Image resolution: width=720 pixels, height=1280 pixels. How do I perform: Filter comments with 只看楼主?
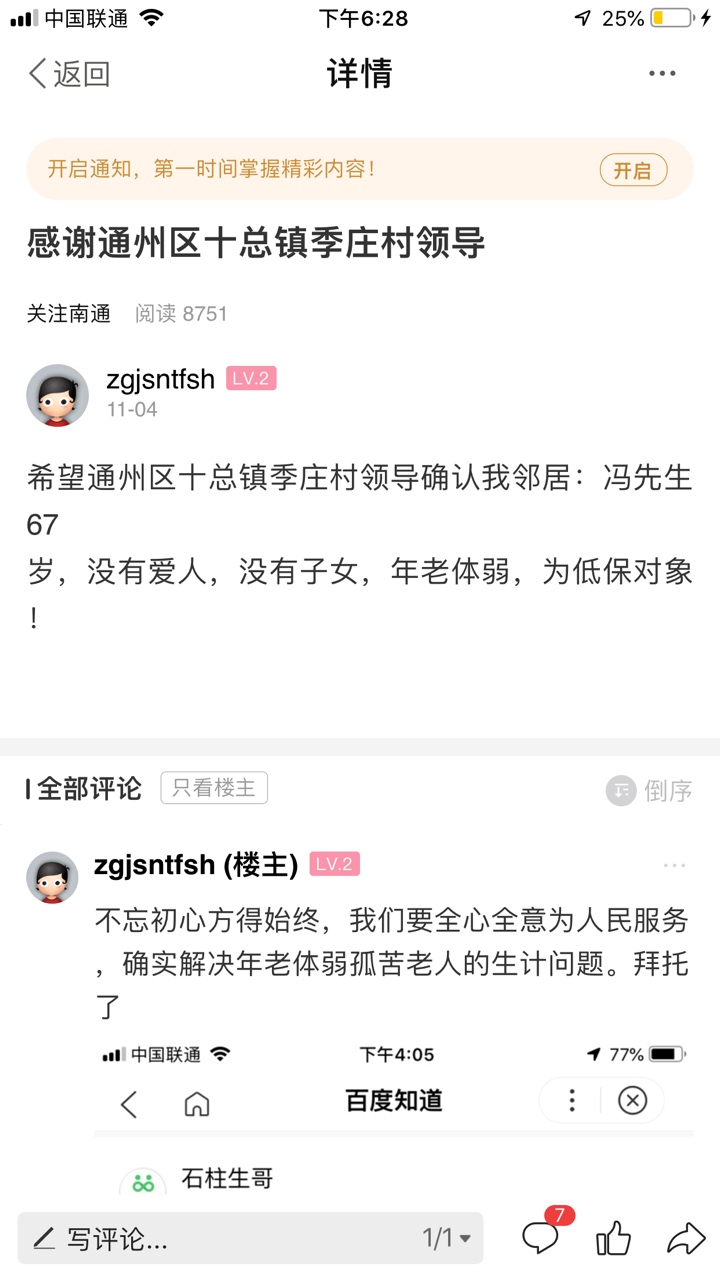tap(214, 788)
